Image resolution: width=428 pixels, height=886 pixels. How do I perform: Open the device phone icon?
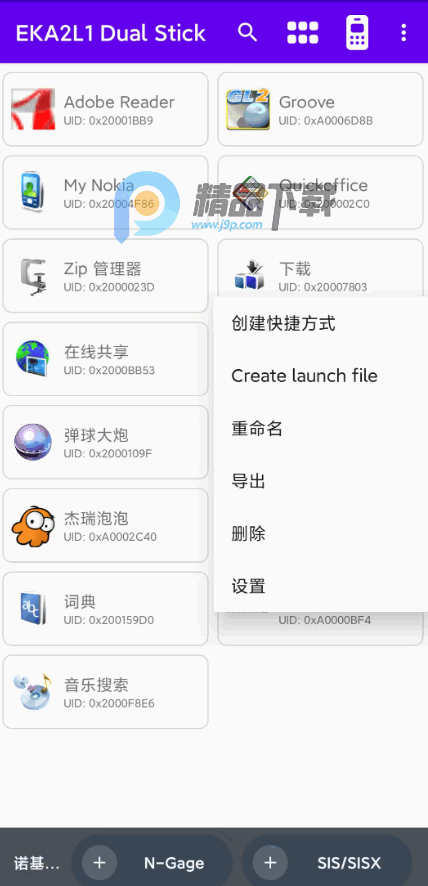click(x=357, y=32)
